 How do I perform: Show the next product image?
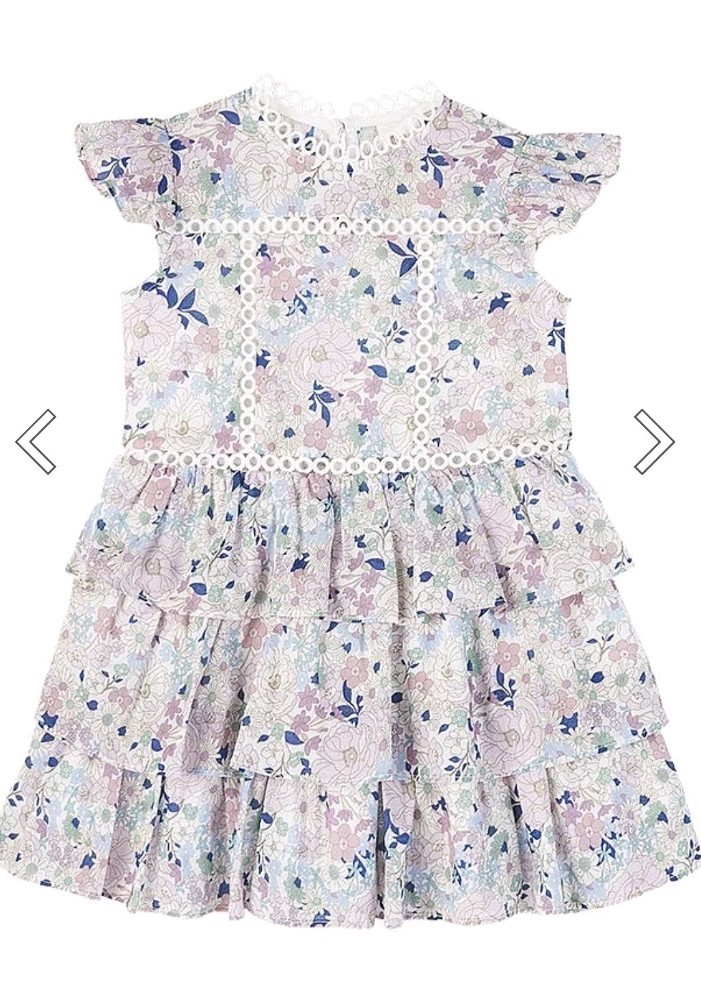654,441
